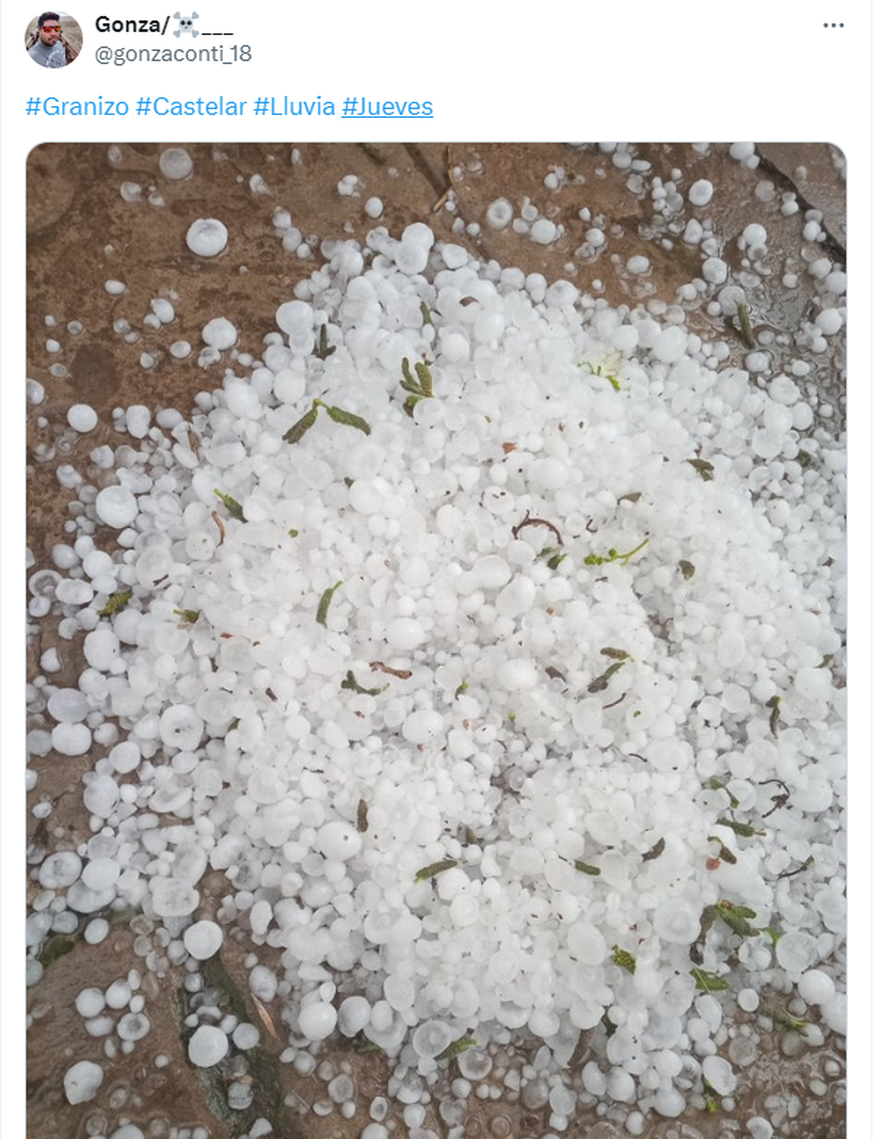Open the #Granizo hashtag
Viewport: 887px width, 1139px height.
pyautogui.click(x=77, y=107)
